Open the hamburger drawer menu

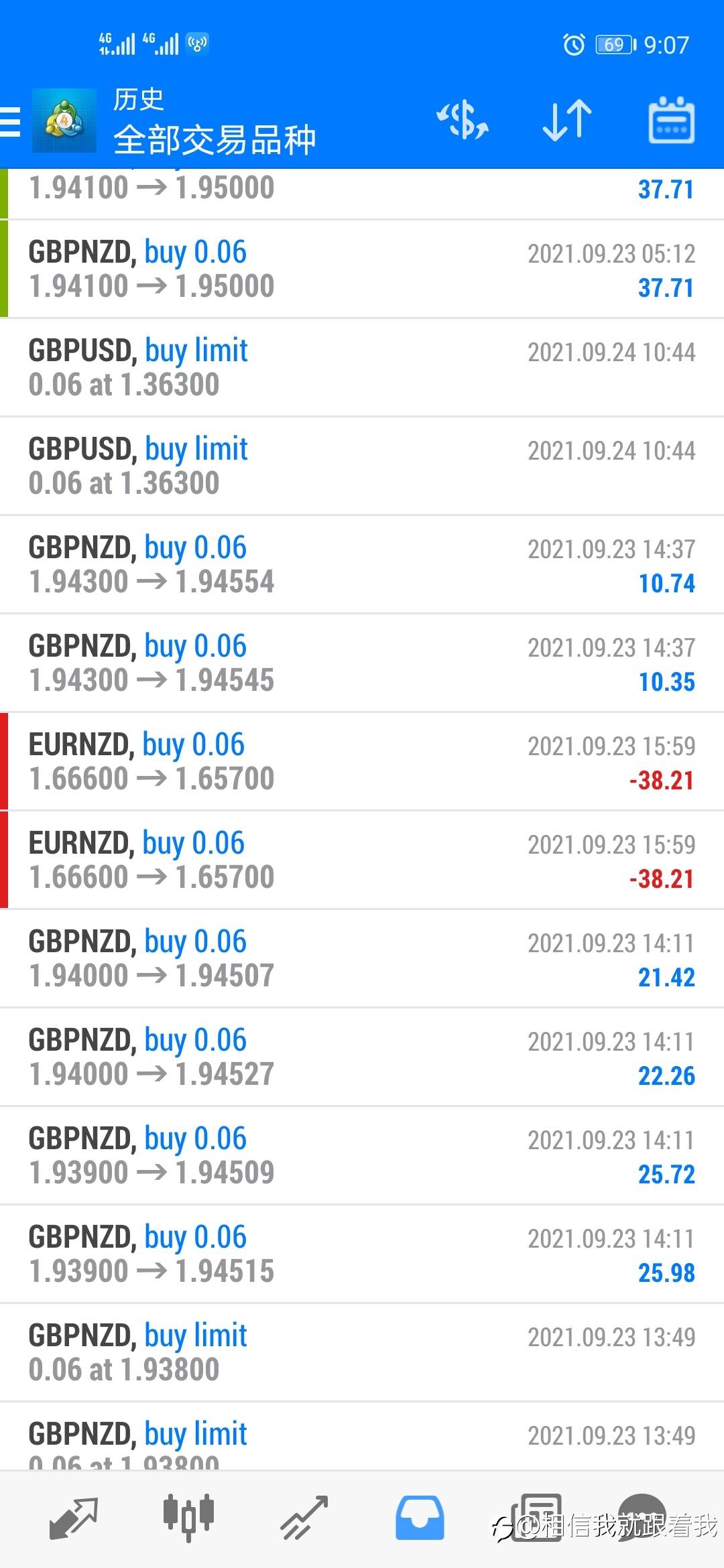11,122
